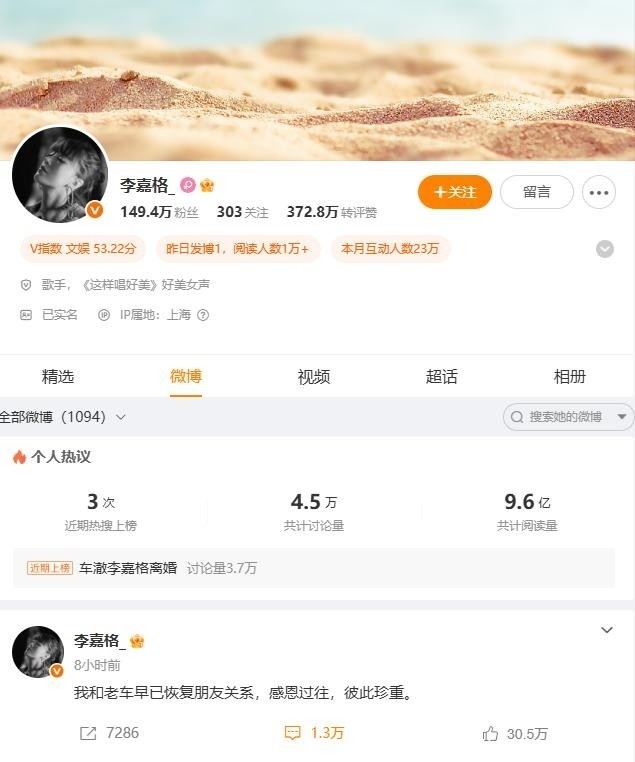Open the large profile avatar
This screenshot has height=762, width=635.
pos(59,175)
